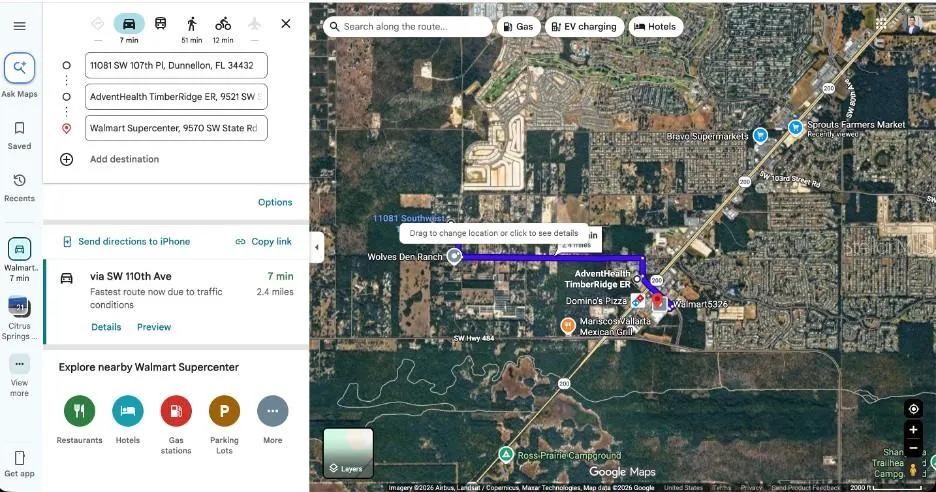Zoom in on the map
This screenshot has width=936, height=492.
[x=913, y=429]
